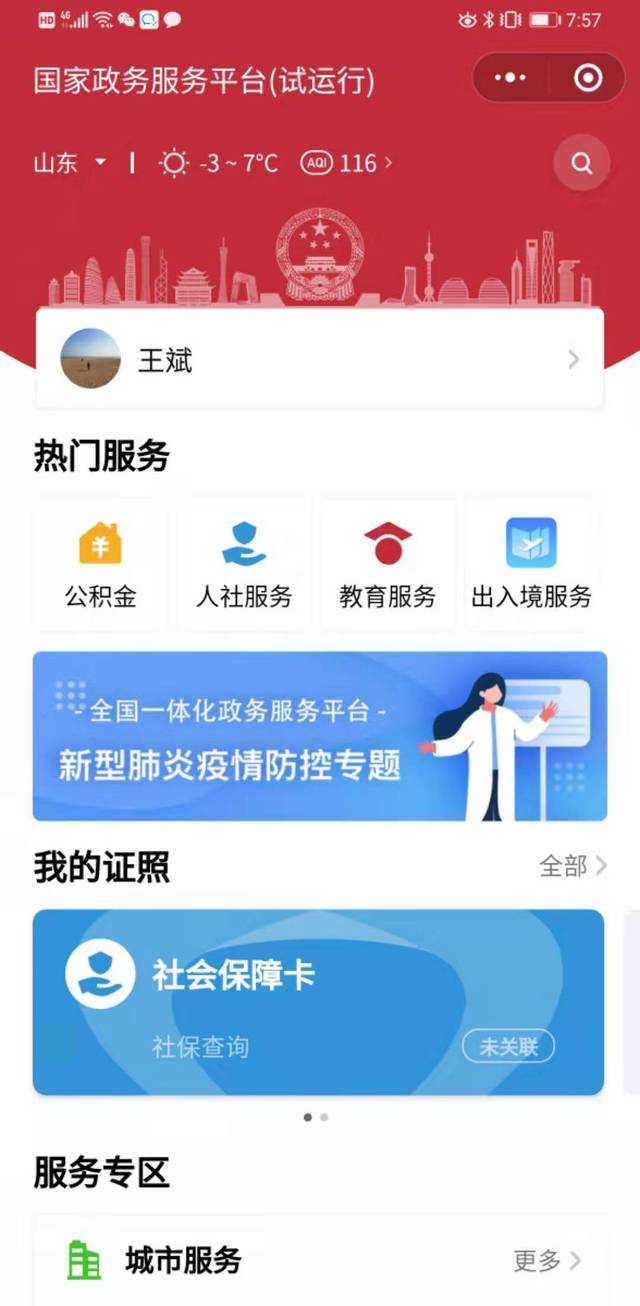Viewport: 640px width, 1306px height.
Task: Tap 未关联 button on social security card
Action: click(508, 1047)
